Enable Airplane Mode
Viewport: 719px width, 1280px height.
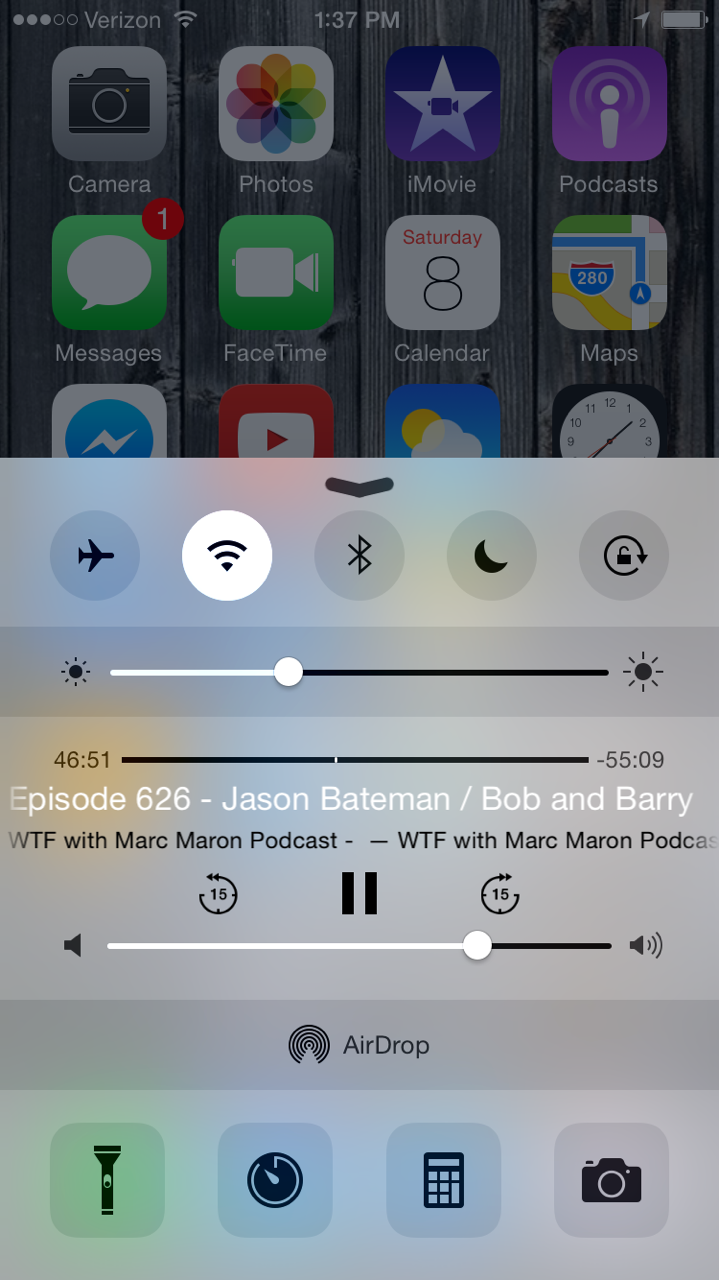[95, 555]
